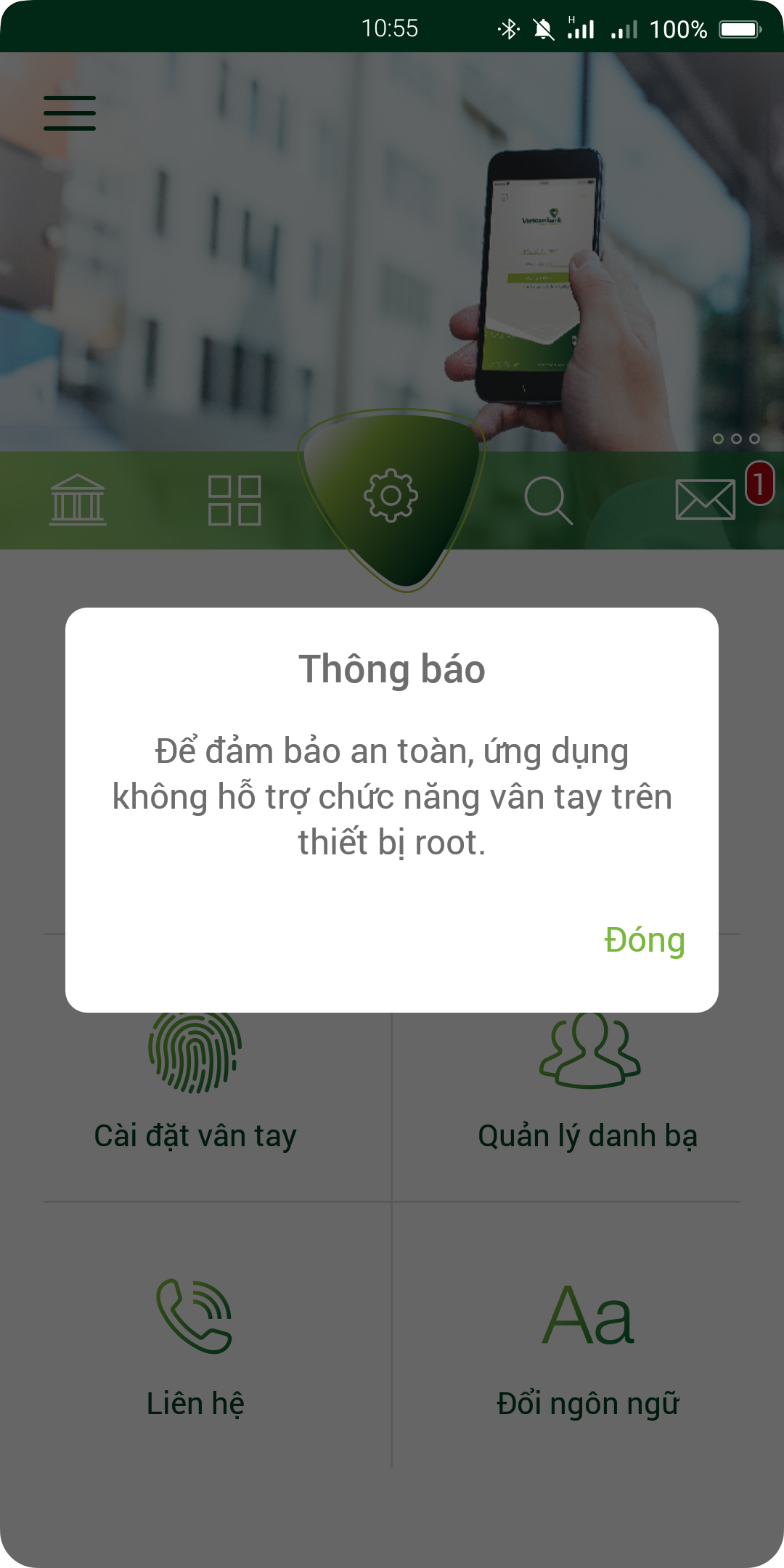Tap the banner page indicator dots
Screen dimensions: 784x1568
tap(736, 438)
